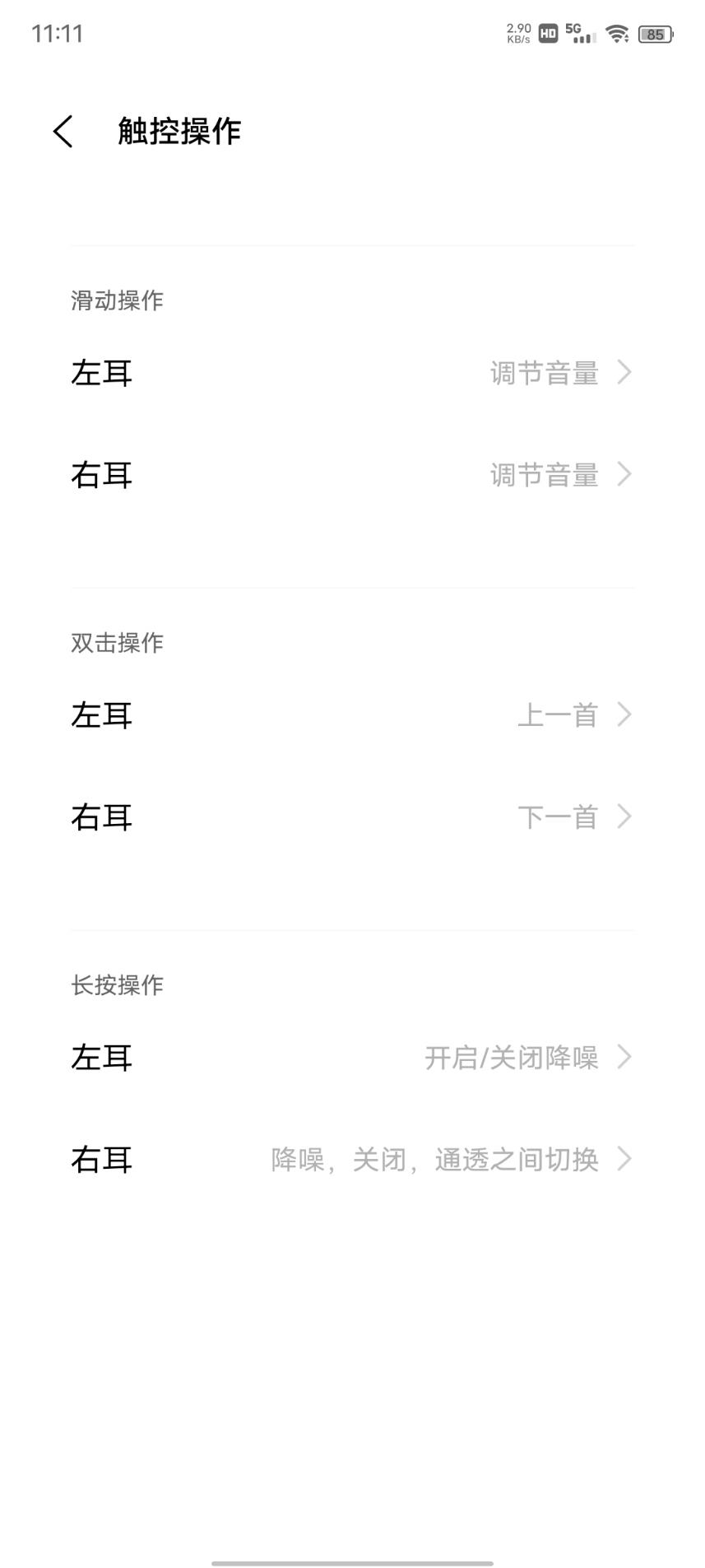
Task: Select the 双击操作 section header
Action: pos(116,643)
